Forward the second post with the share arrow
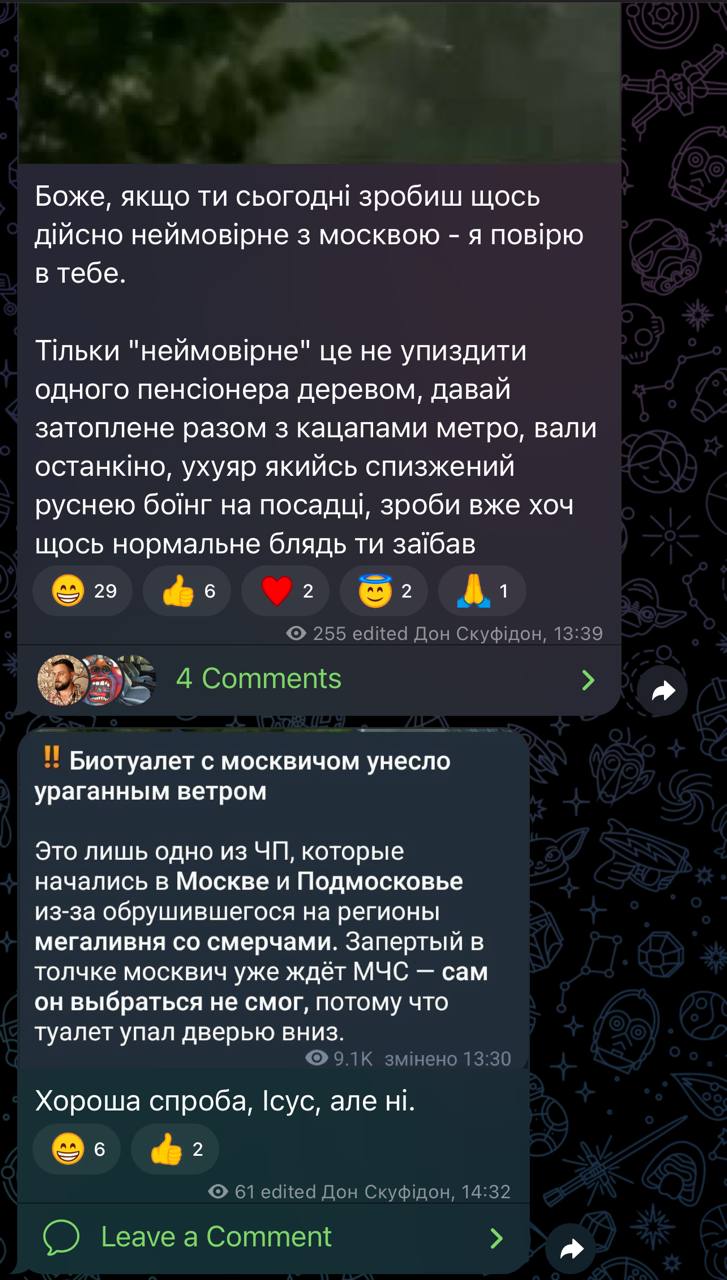Viewport: 727px width, 1280px height. click(572, 1248)
